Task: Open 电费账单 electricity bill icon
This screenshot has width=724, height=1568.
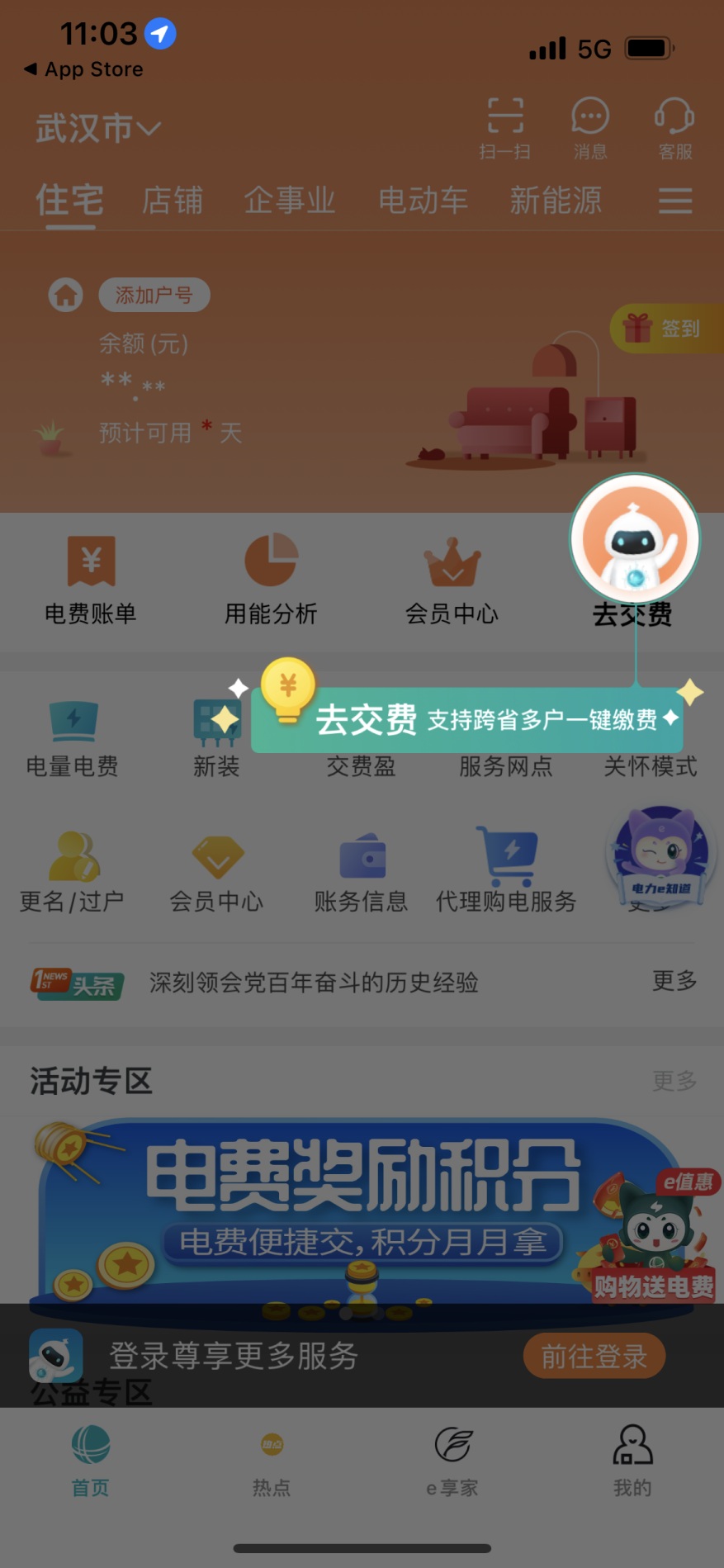Action: pos(90,578)
